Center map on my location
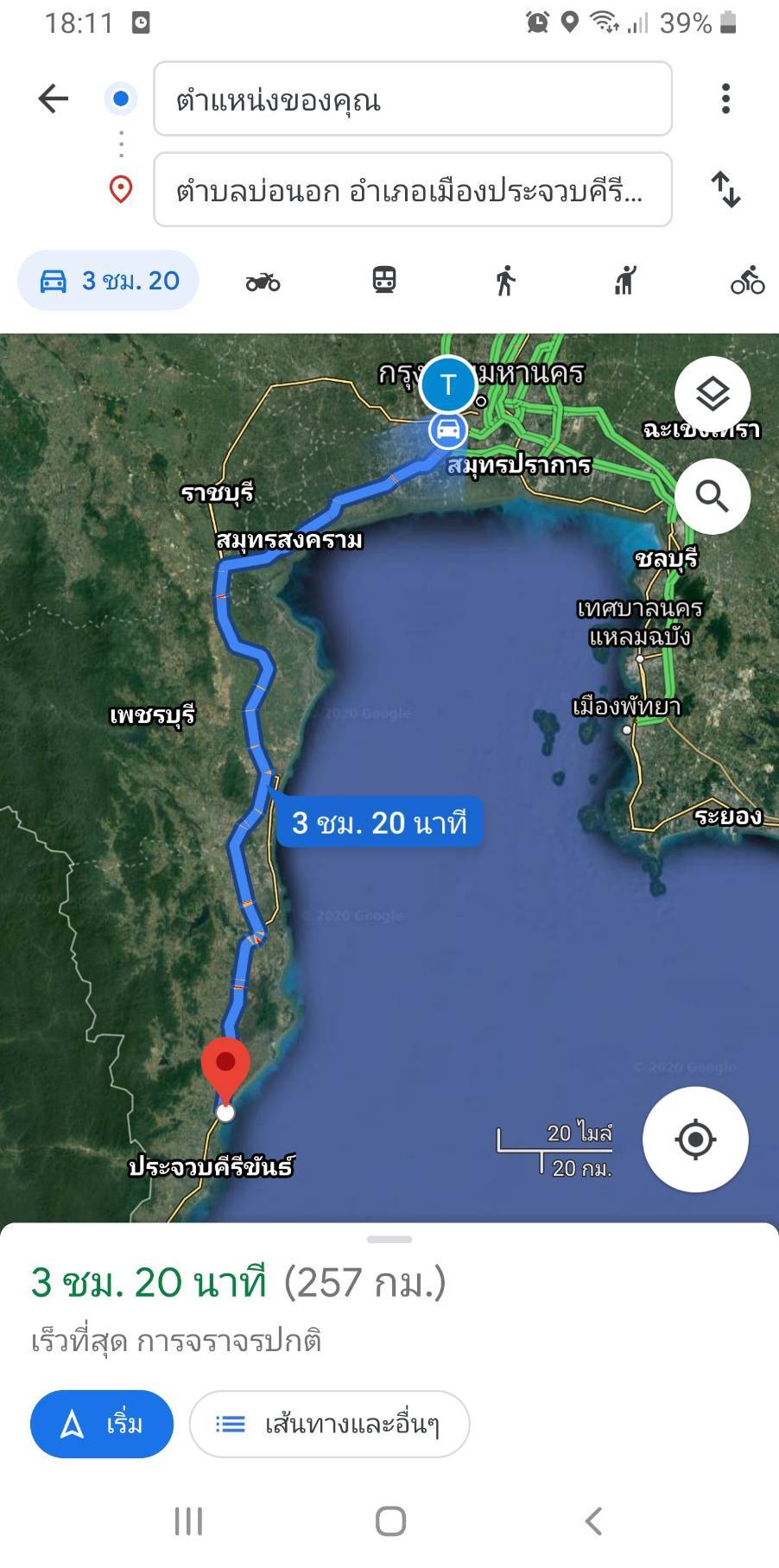779x1568 pixels. pos(695,1139)
